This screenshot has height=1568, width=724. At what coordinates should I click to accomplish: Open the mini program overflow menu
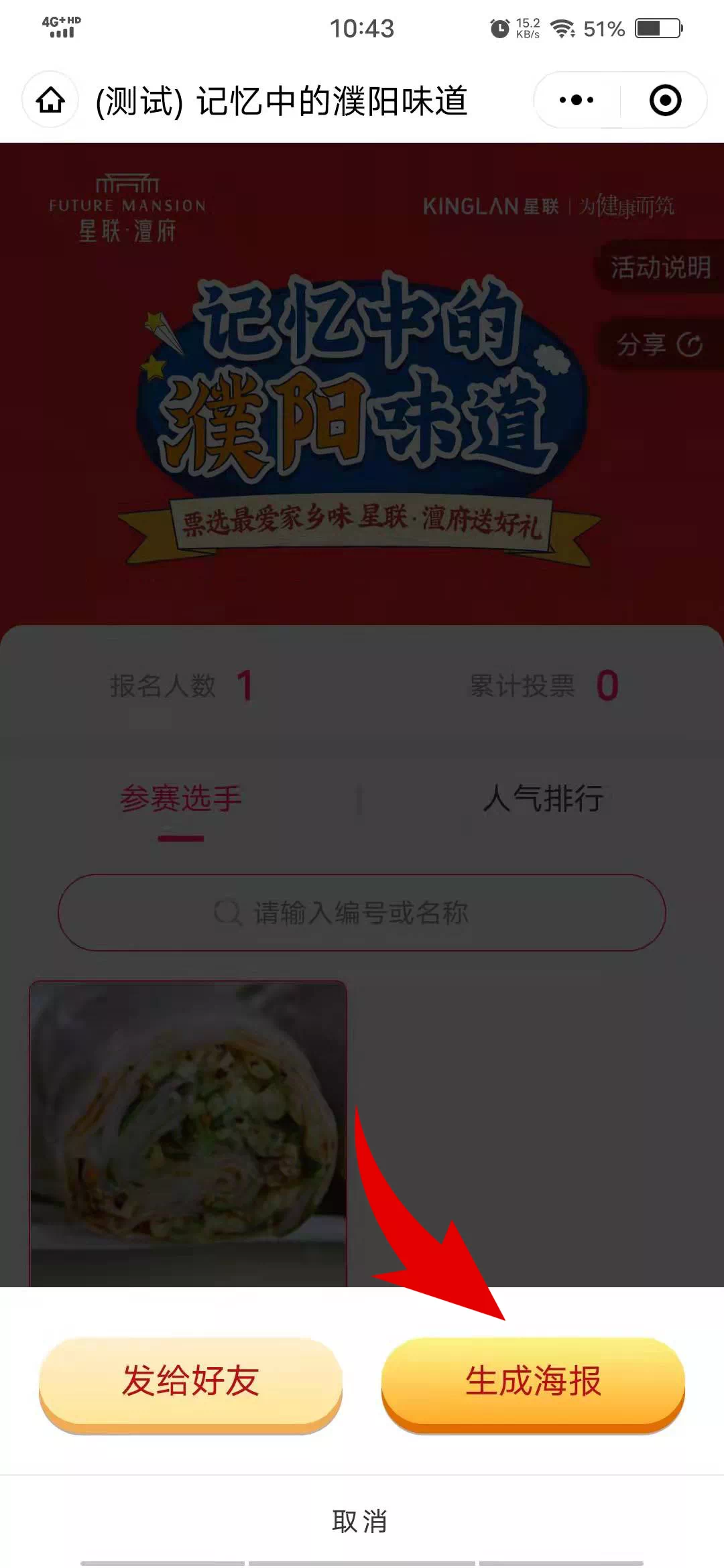click(577, 101)
